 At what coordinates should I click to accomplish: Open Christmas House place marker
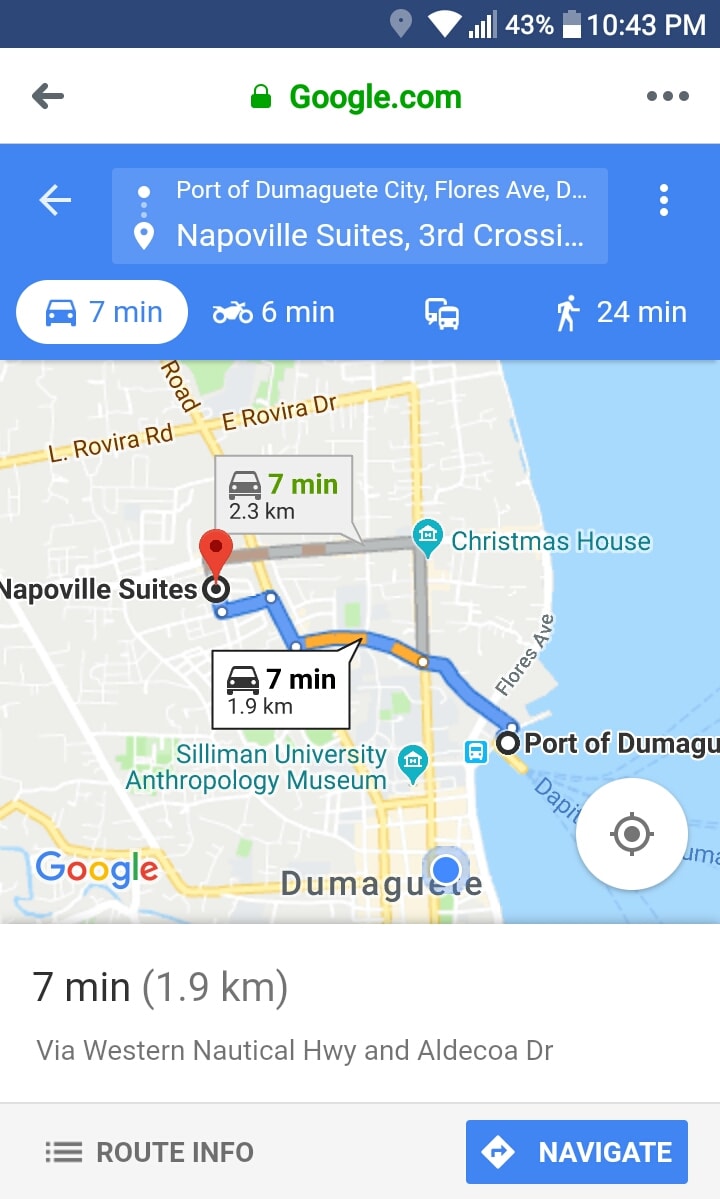point(428,538)
